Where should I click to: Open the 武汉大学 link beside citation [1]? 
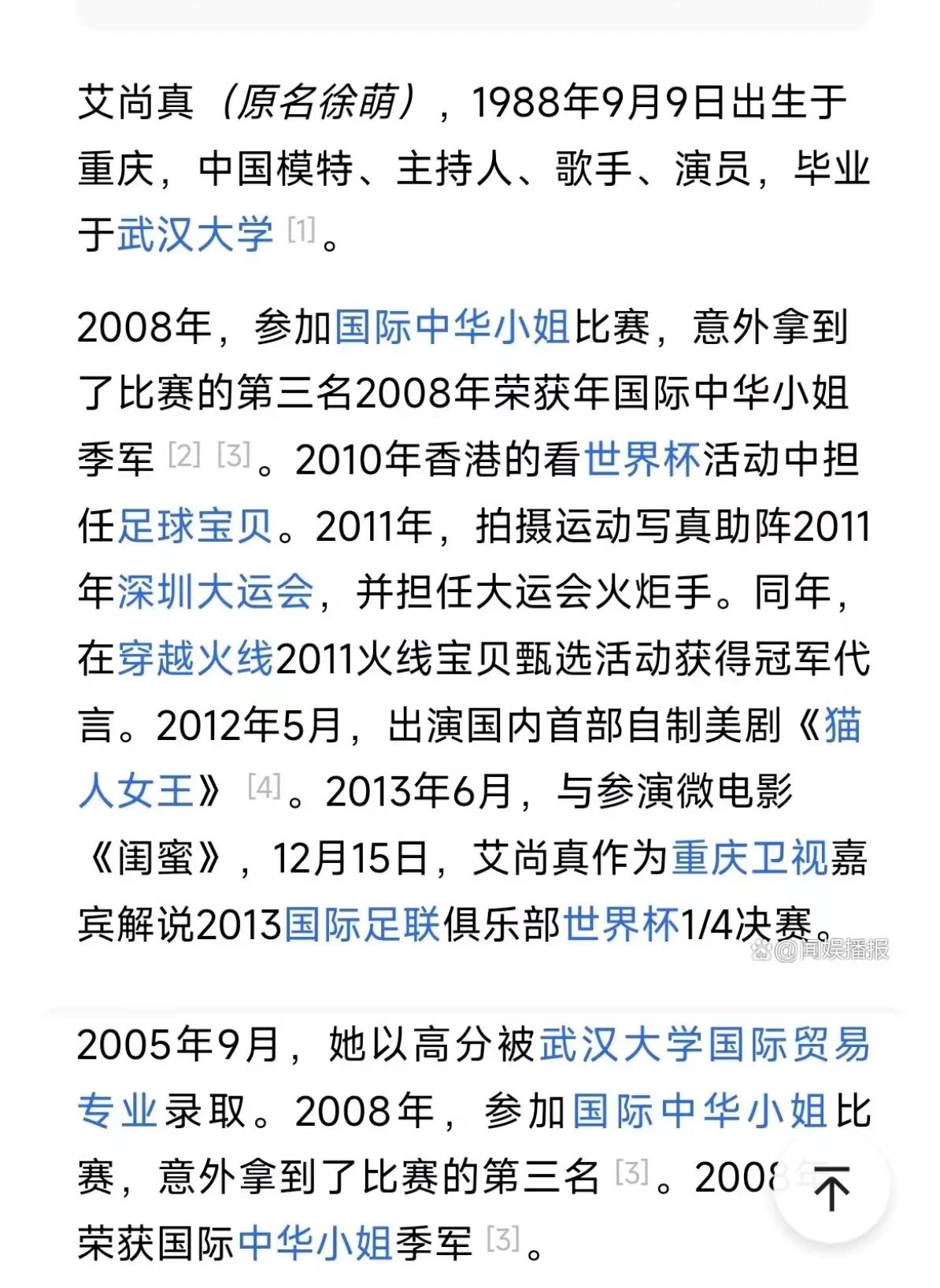pos(195,234)
